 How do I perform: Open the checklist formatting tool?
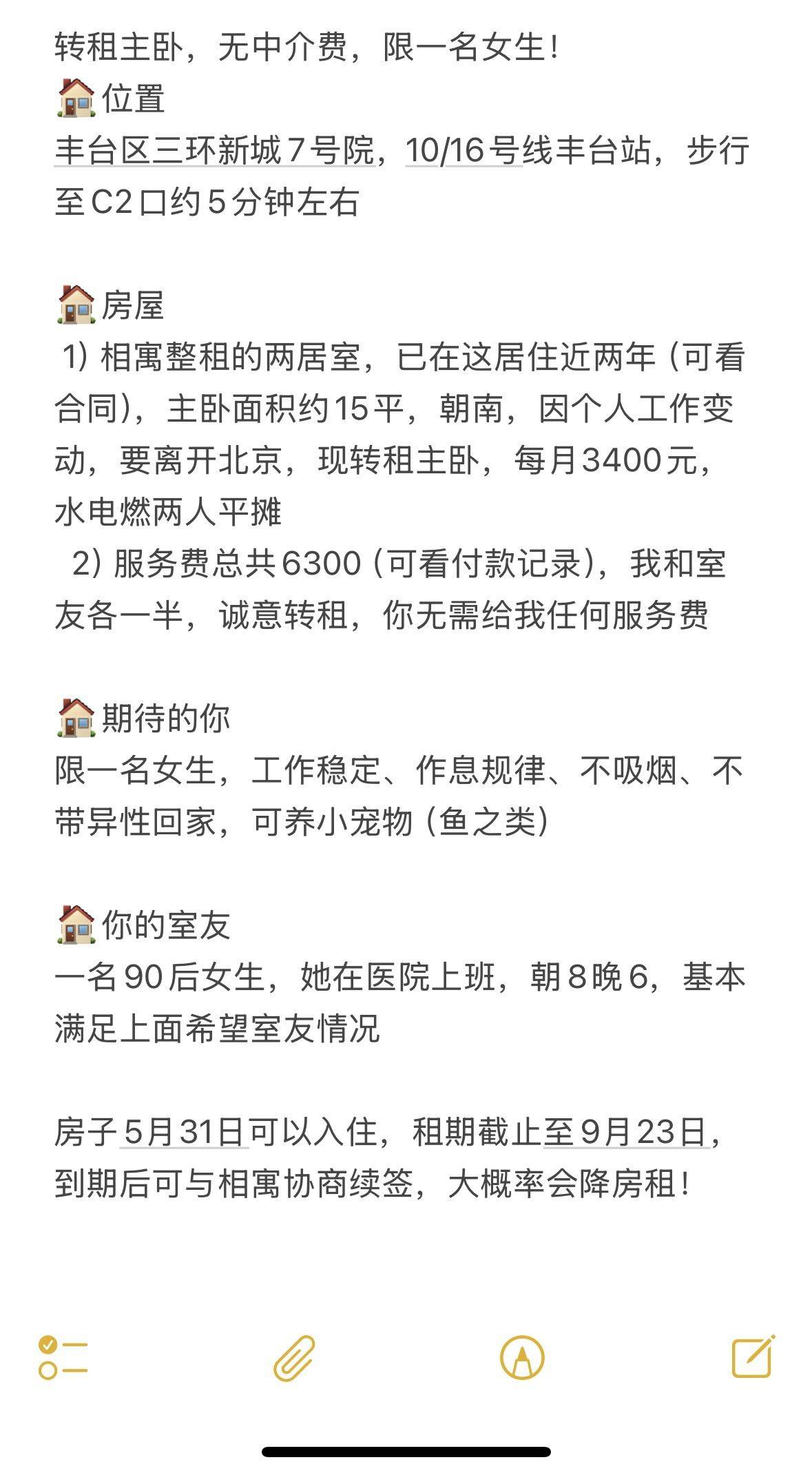point(63,1357)
